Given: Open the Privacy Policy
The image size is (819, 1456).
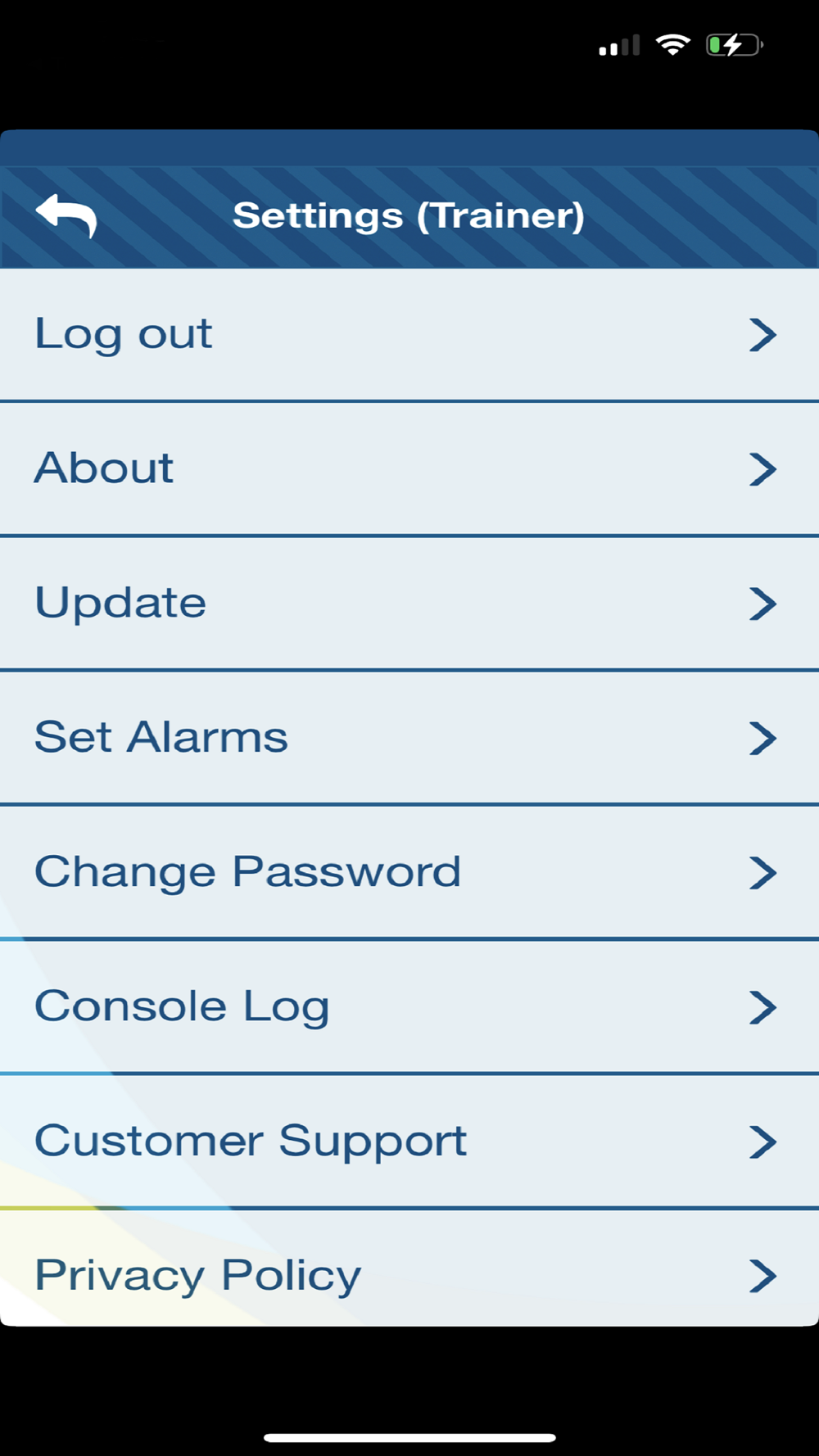Looking at the screenshot, I should point(409,1268).
